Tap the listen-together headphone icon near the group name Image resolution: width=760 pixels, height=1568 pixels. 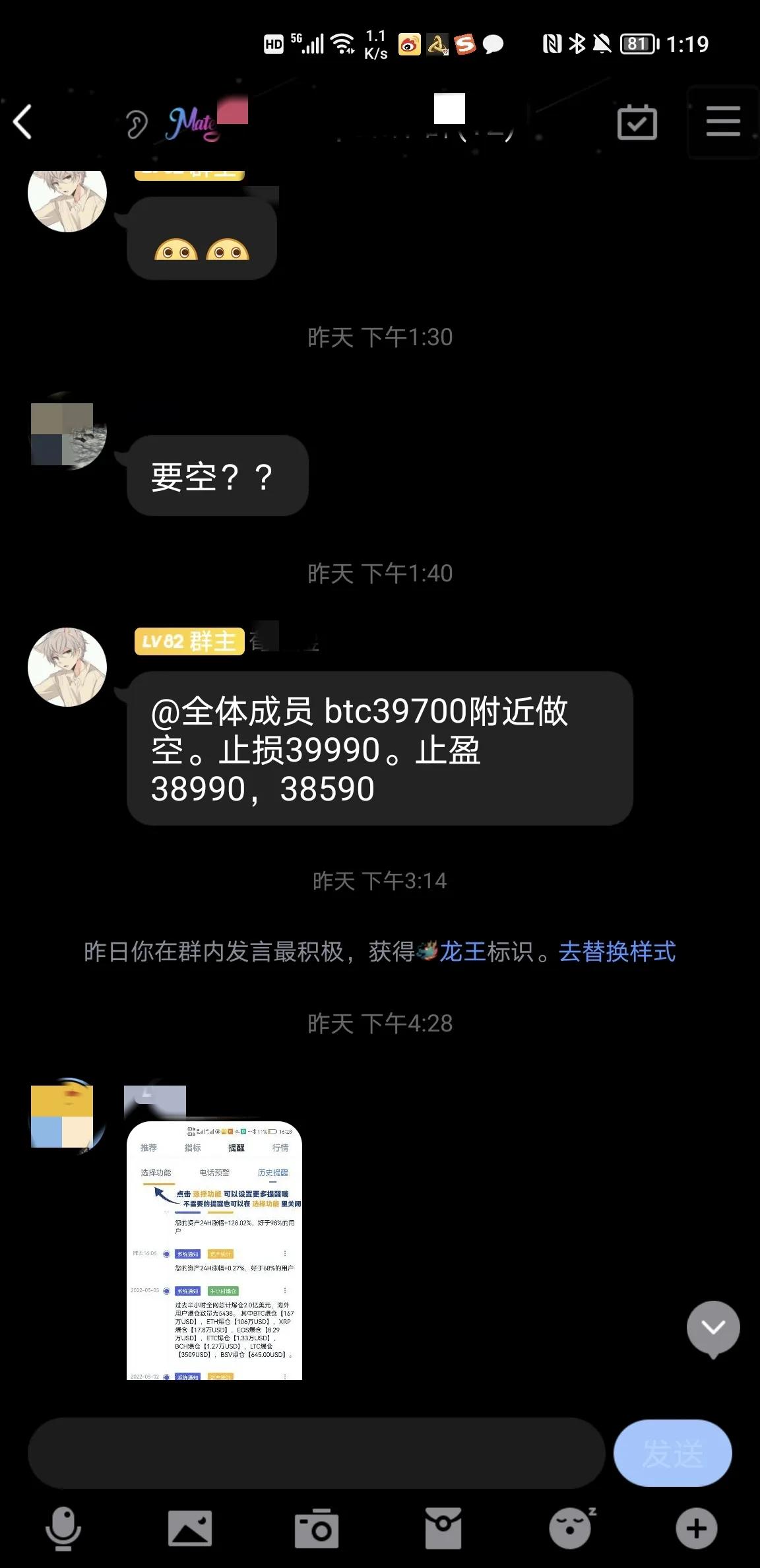point(137,123)
